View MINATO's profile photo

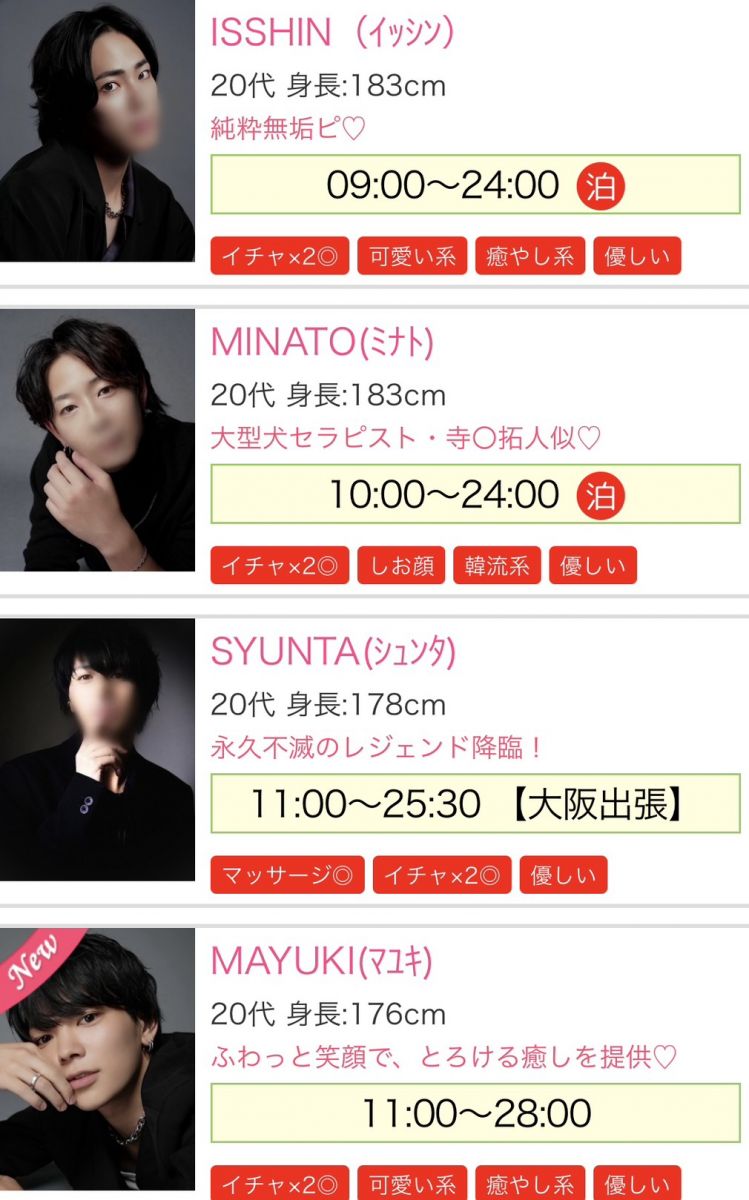click(x=97, y=440)
